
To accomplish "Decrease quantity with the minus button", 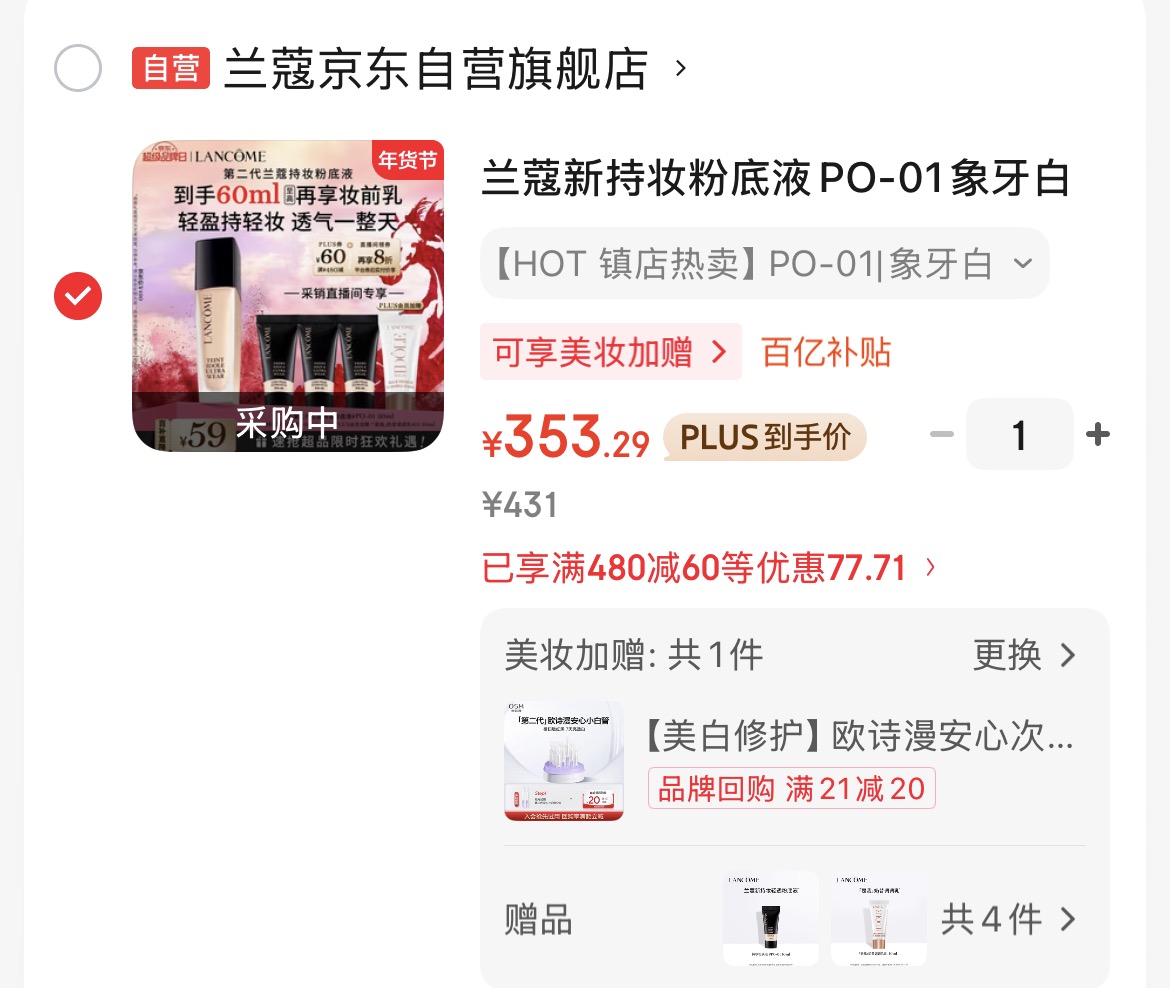I will [941, 435].
